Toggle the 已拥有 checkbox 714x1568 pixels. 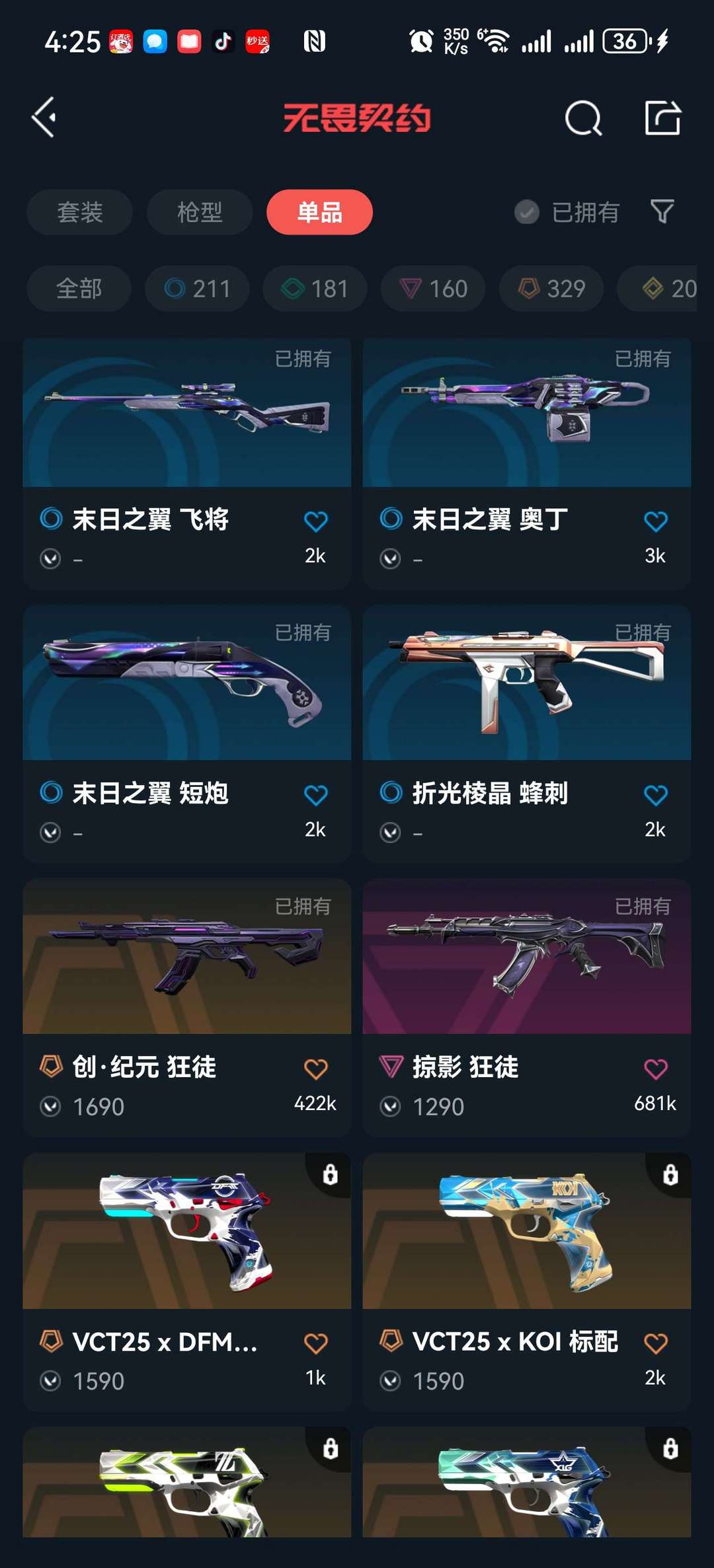tap(527, 212)
